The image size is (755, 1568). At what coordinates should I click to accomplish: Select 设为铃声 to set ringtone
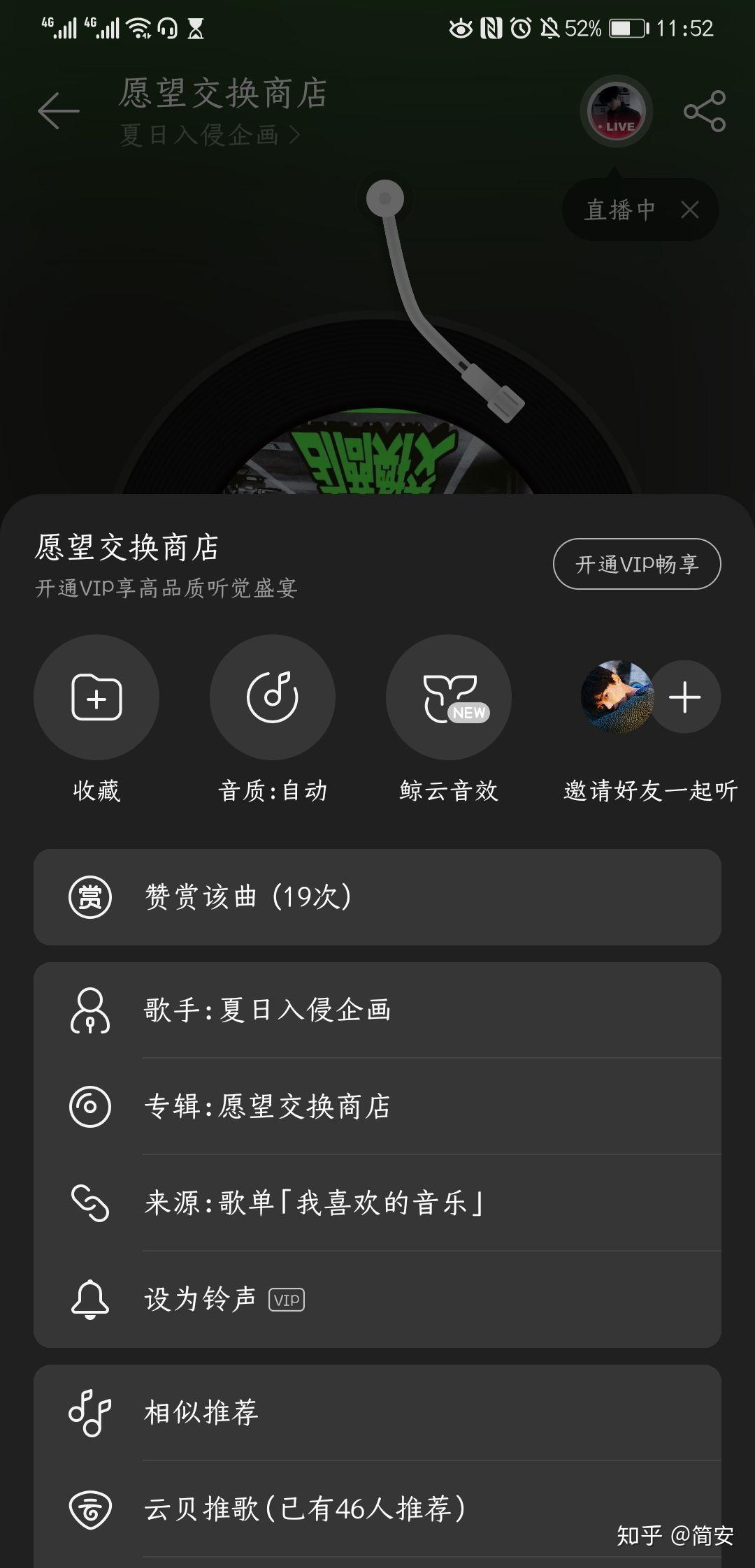tap(377, 1299)
